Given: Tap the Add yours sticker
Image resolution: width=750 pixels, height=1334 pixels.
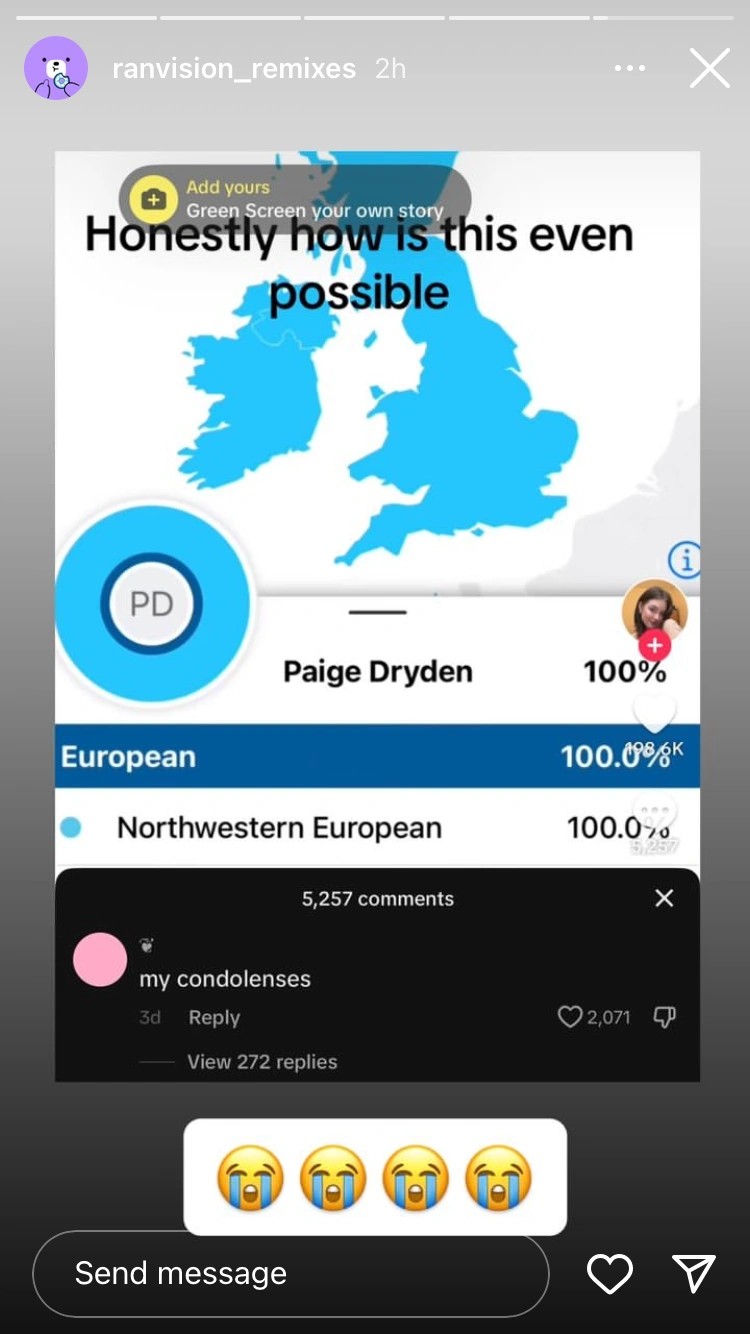Looking at the screenshot, I should (294, 199).
